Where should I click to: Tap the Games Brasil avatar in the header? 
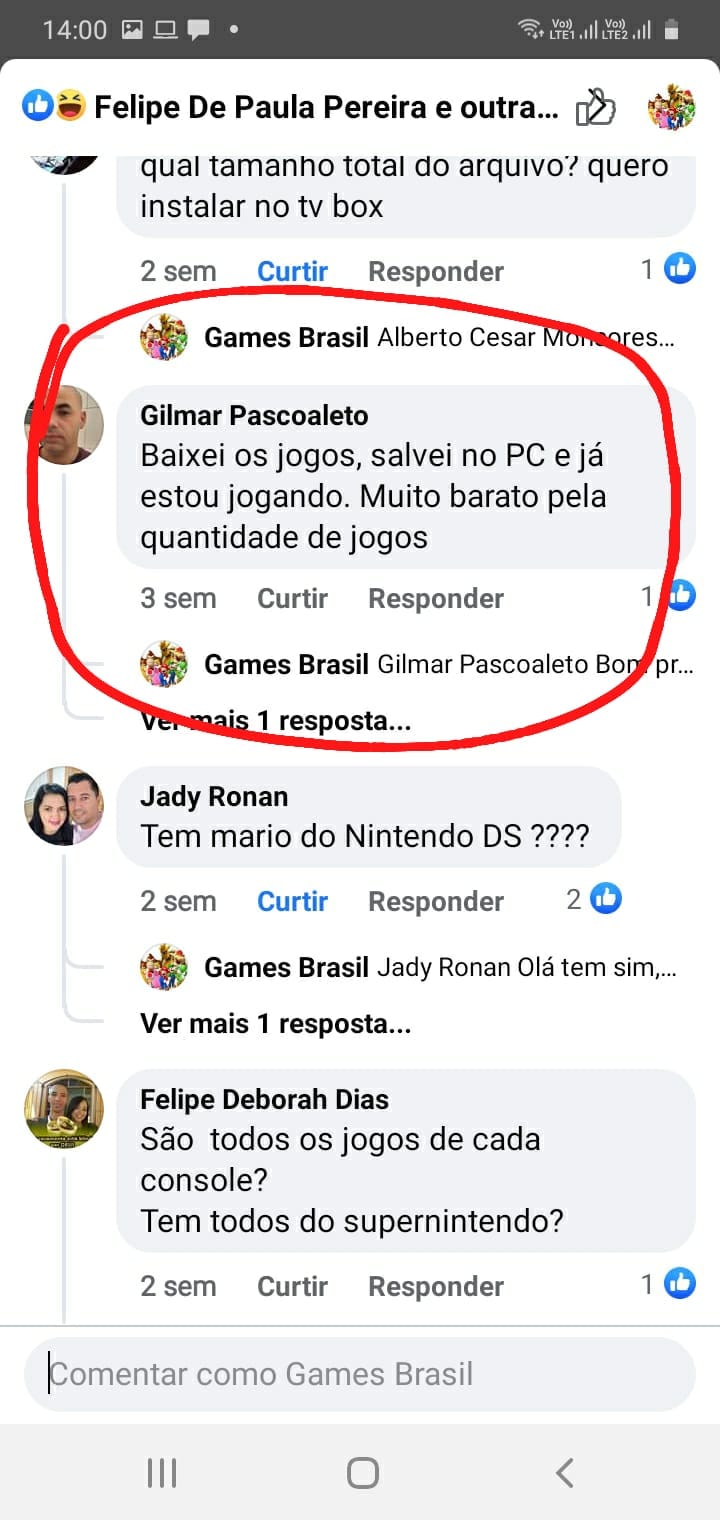tap(671, 107)
